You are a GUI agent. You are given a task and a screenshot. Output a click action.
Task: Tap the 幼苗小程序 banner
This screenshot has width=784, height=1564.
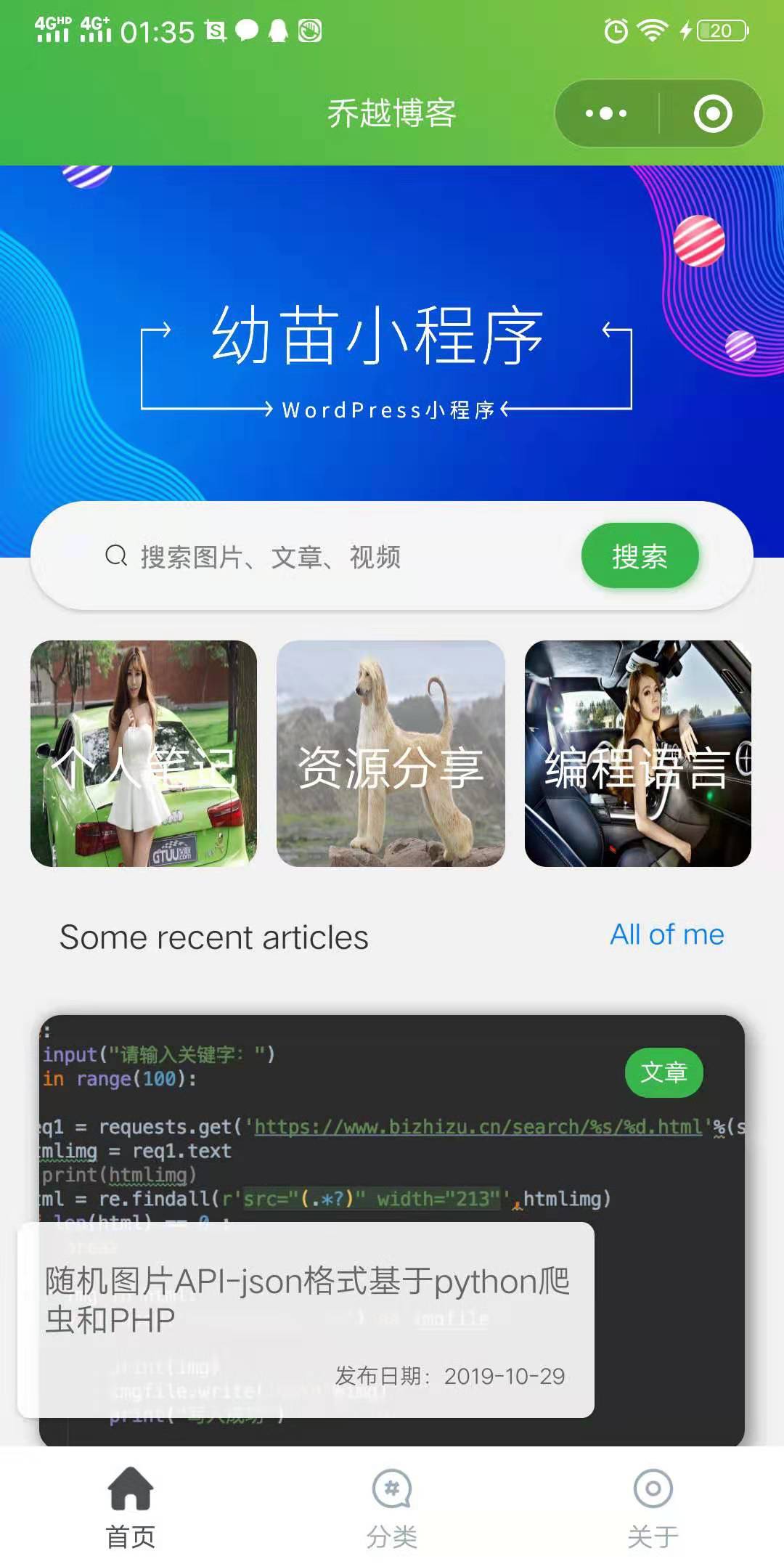386,356
